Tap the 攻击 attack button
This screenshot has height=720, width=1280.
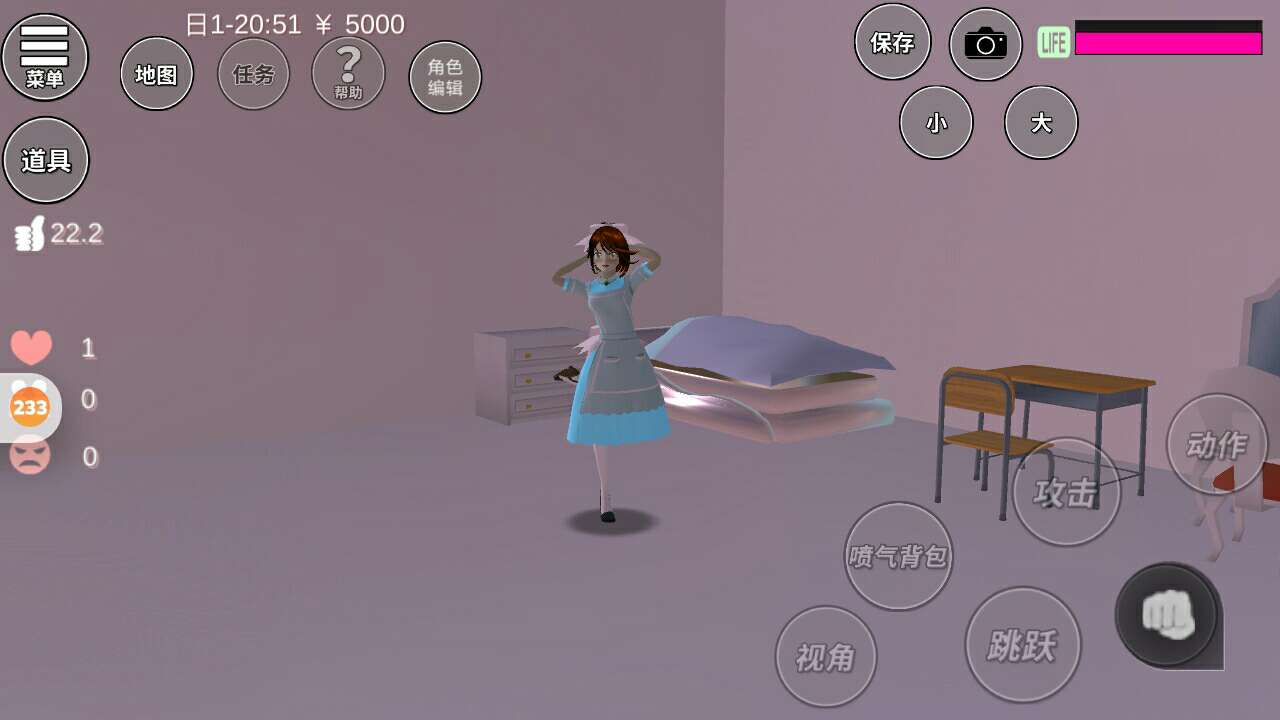pos(1066,492)
